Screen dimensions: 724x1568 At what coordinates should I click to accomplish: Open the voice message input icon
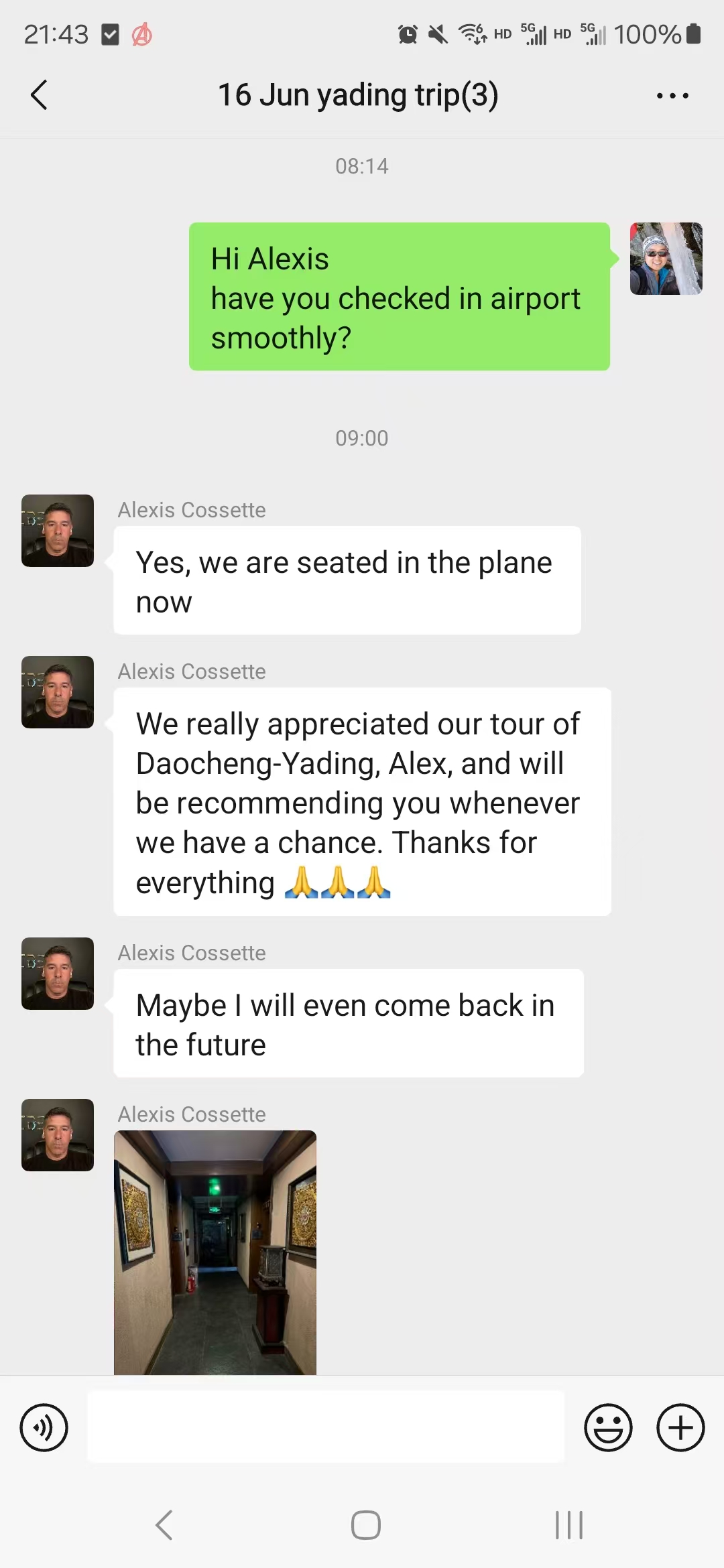(x=43, y=1427)
